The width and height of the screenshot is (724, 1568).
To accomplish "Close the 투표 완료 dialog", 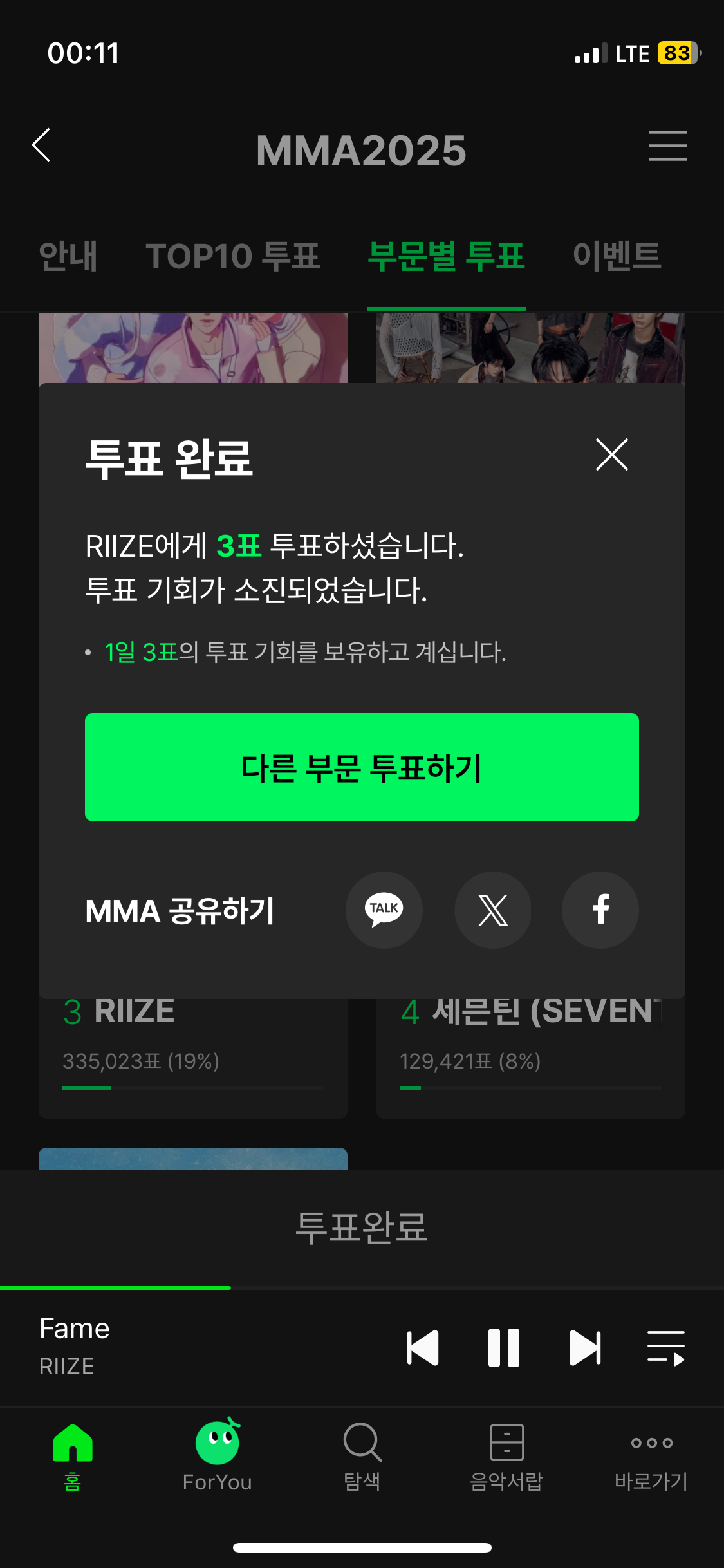I will pos(611,455).
